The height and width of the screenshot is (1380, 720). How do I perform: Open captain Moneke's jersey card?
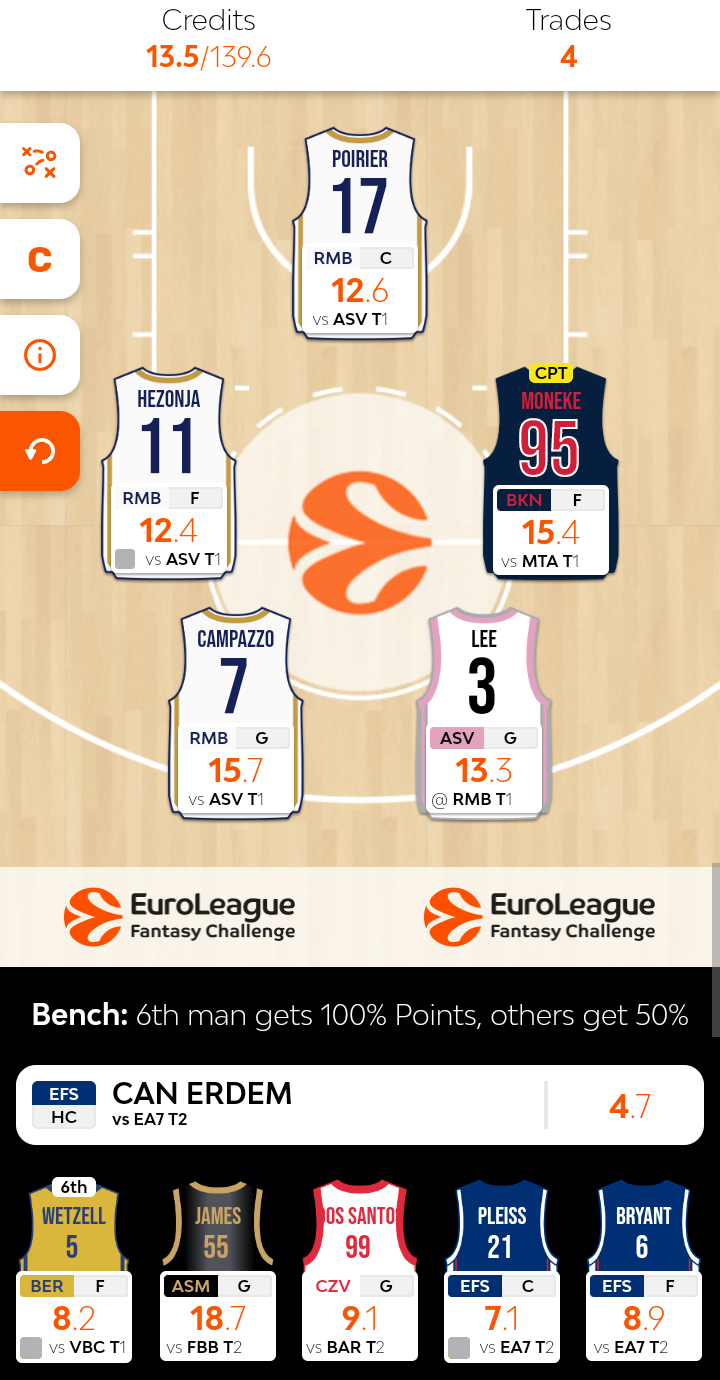tap(551, 472)
